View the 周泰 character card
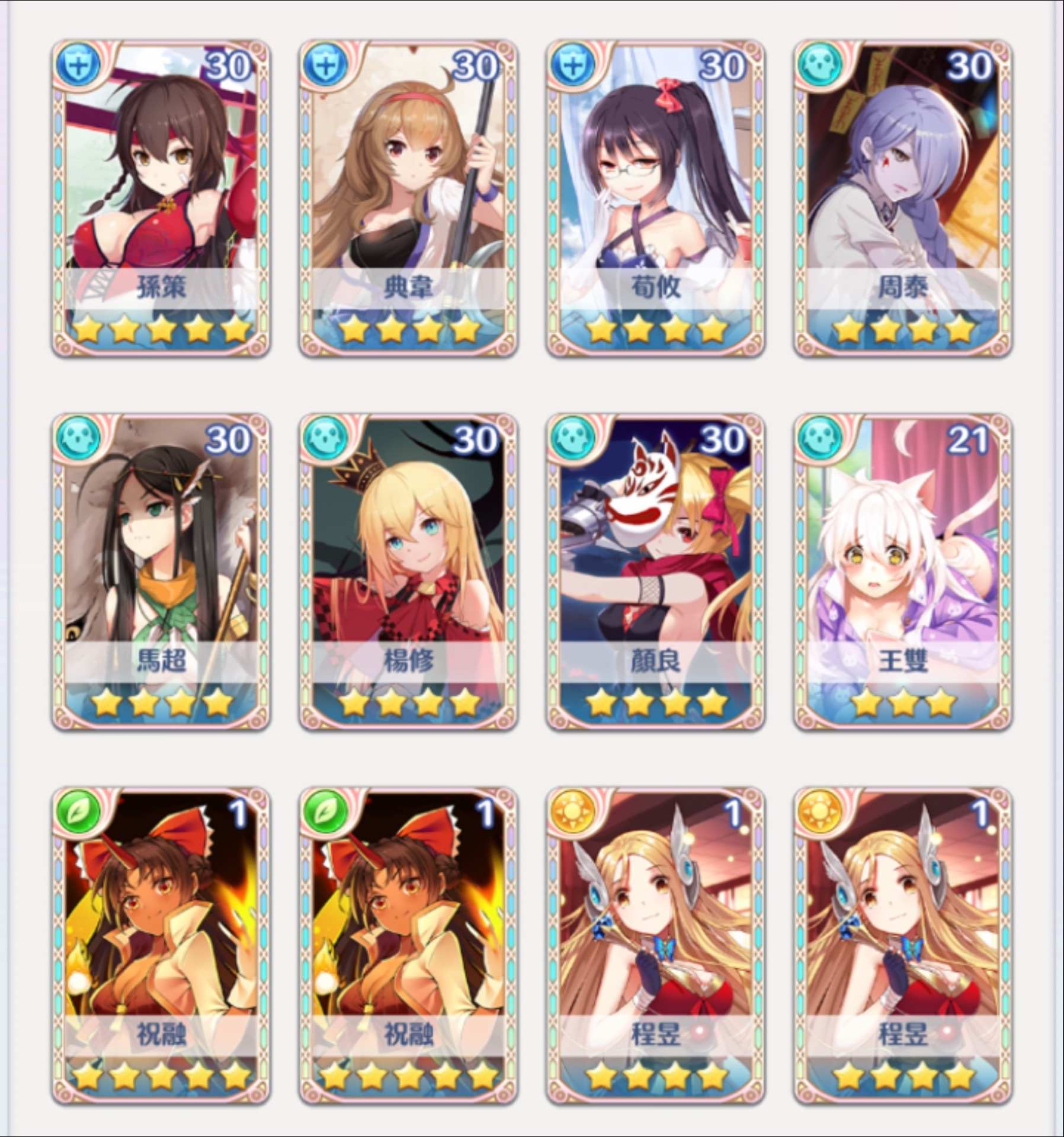The image size is (1064, 1137). click(902, 198)
